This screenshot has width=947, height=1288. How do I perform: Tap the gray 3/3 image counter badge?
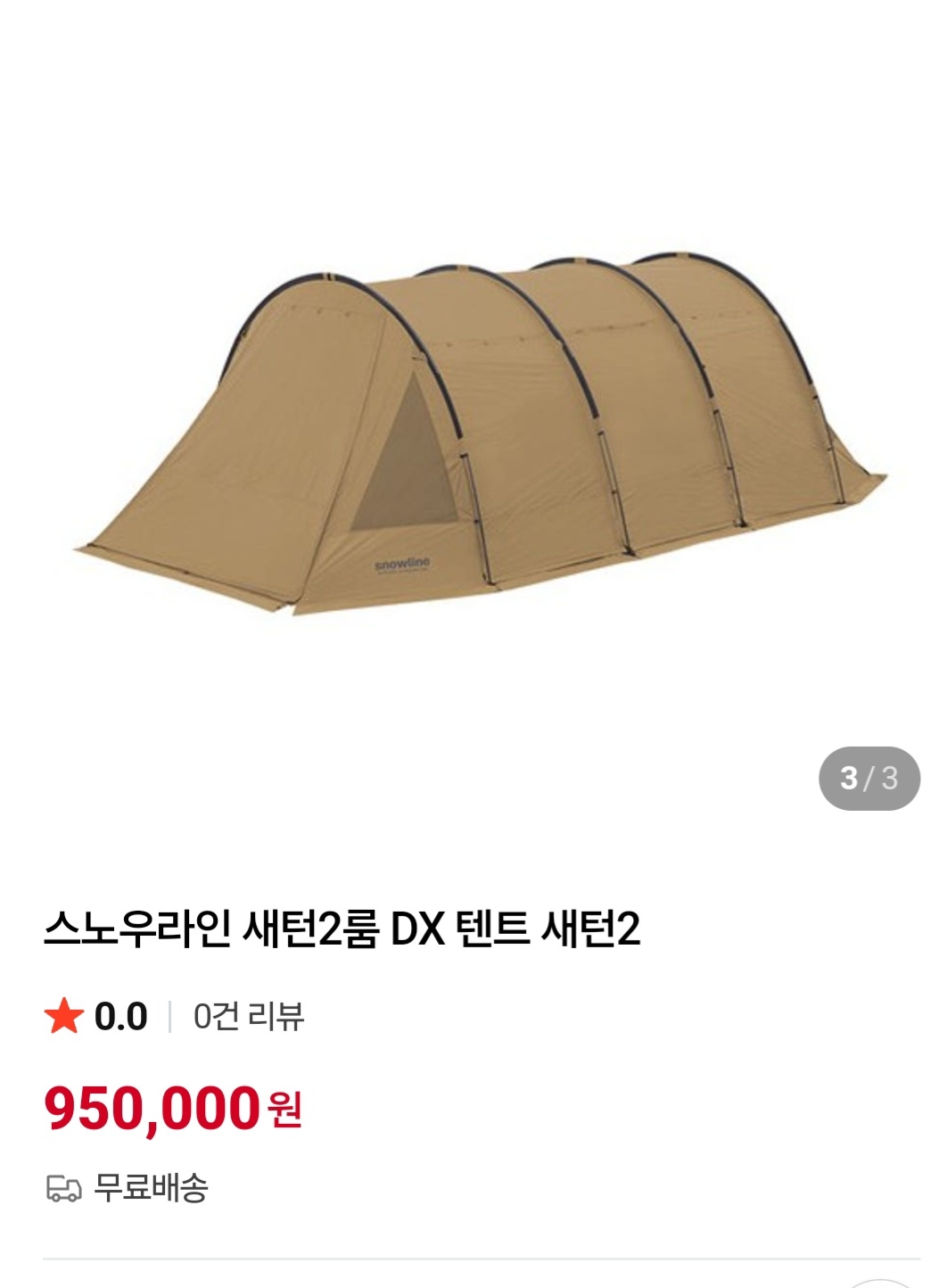pyautogui.click(x=869, y=779)
